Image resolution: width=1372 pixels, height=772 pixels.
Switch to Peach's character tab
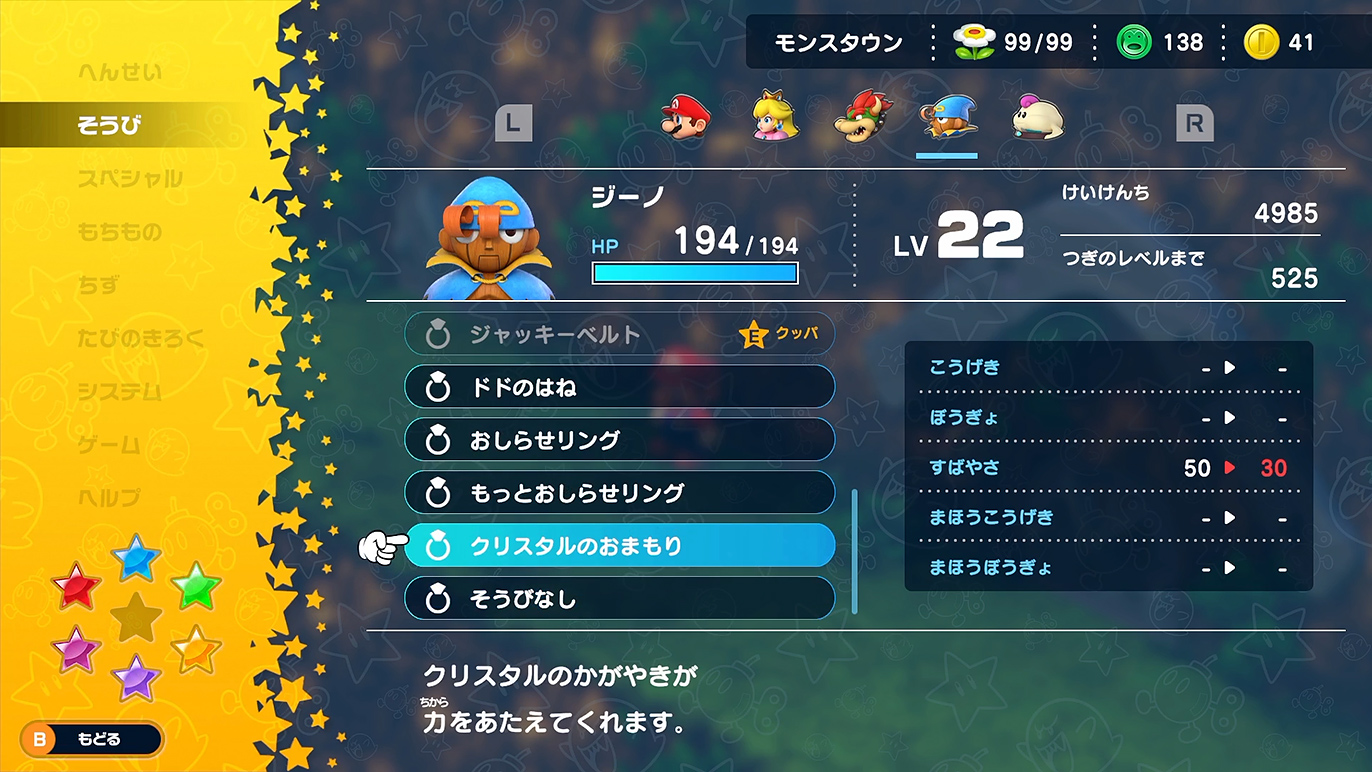[773, 117]
